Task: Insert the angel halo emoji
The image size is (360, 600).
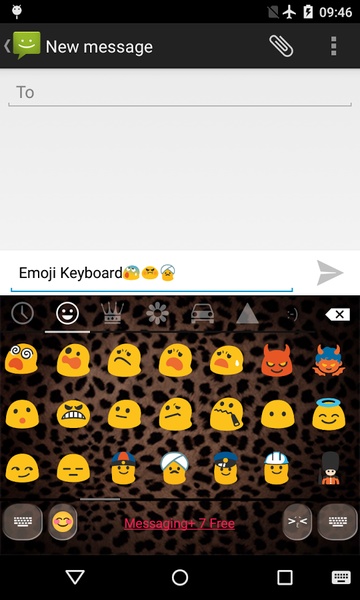Action: point(329,414)
